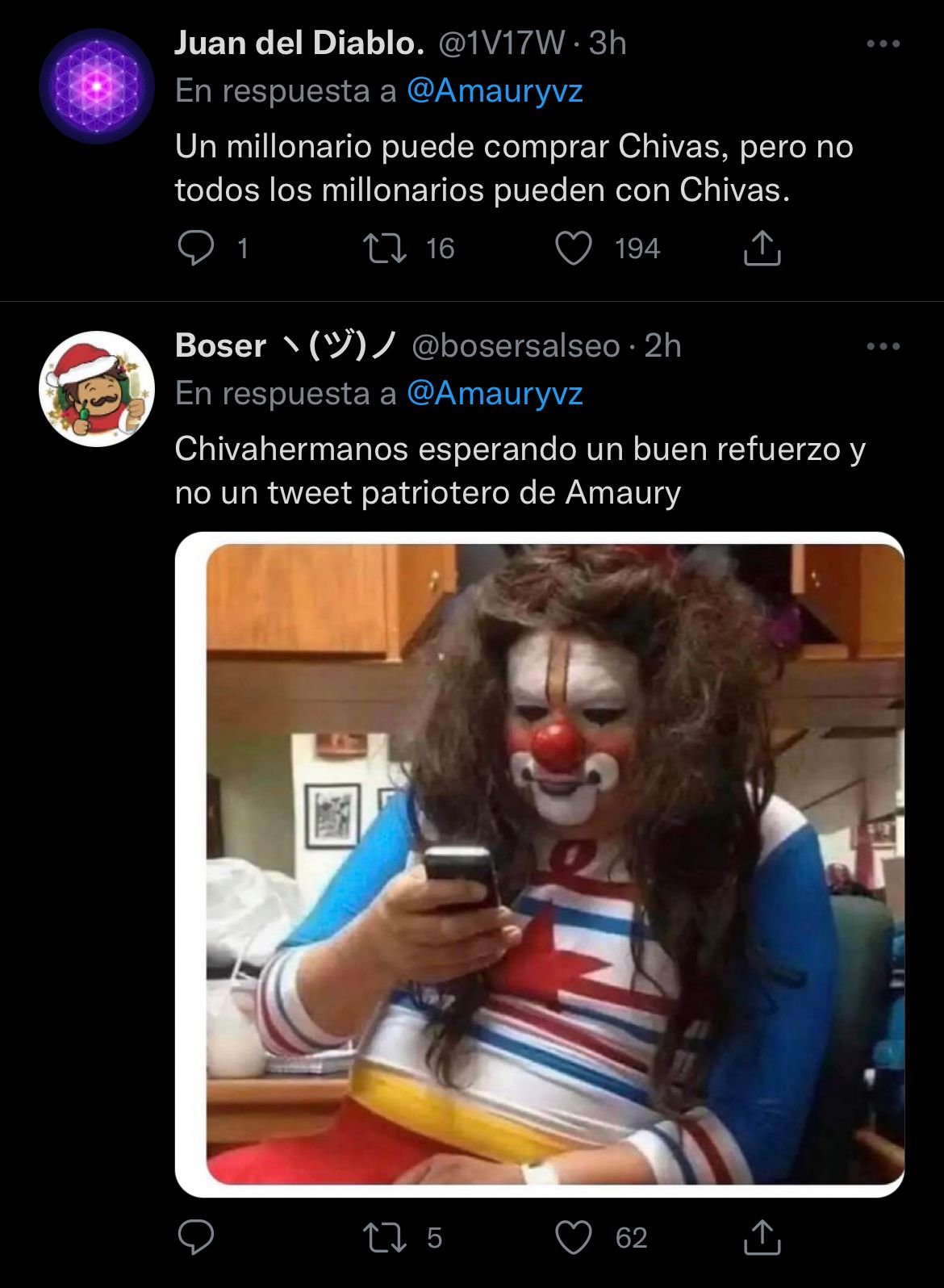Open @Amauryvz link in Juan del Diablo's reply
Viewport: 944px width, 1288px height.
click(494, 90)
